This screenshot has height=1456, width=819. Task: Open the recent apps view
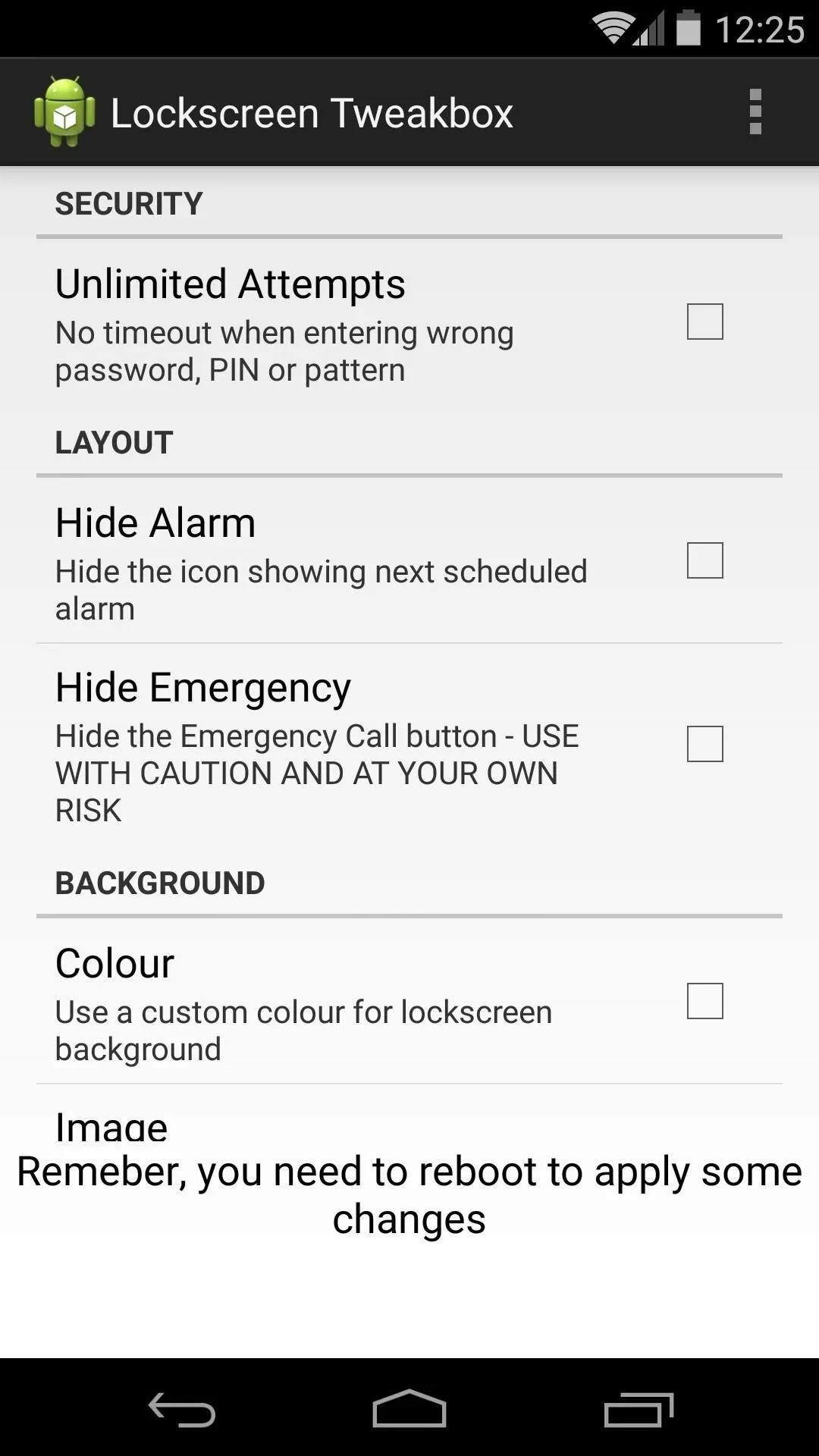tap(639, 1408)
